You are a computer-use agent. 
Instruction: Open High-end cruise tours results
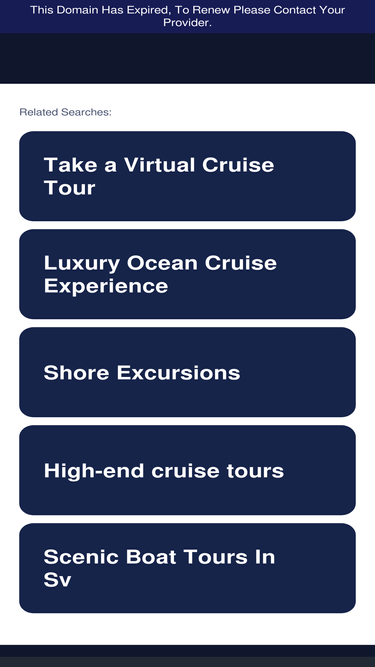pos(188,470)
